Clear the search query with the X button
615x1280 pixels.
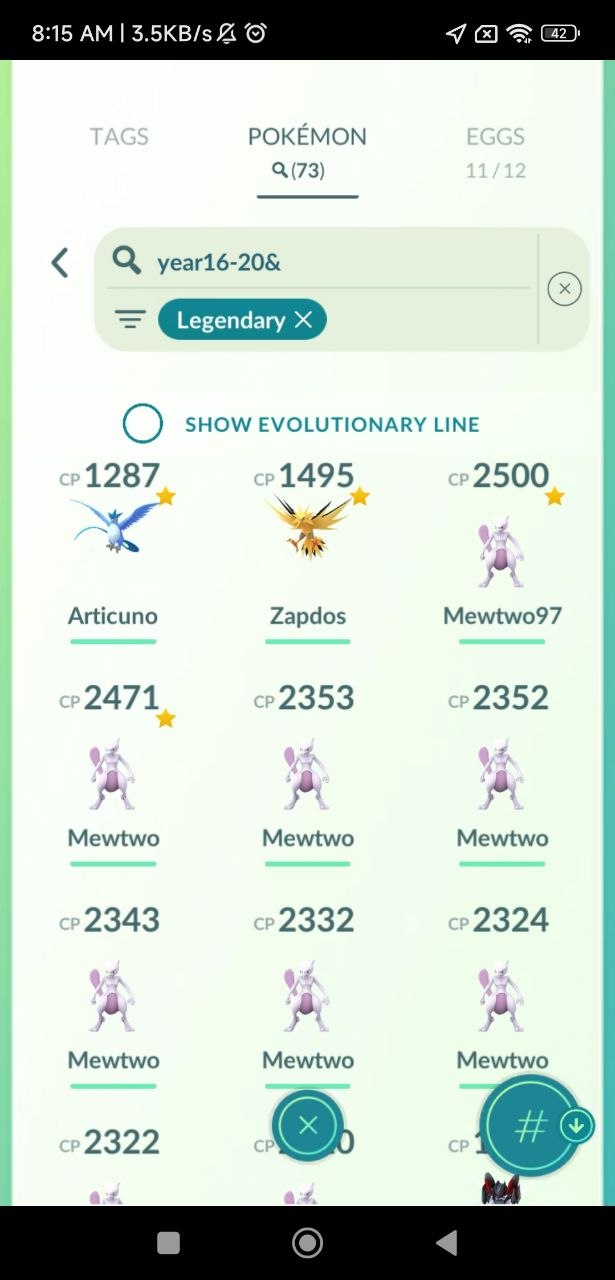(564, 289)
